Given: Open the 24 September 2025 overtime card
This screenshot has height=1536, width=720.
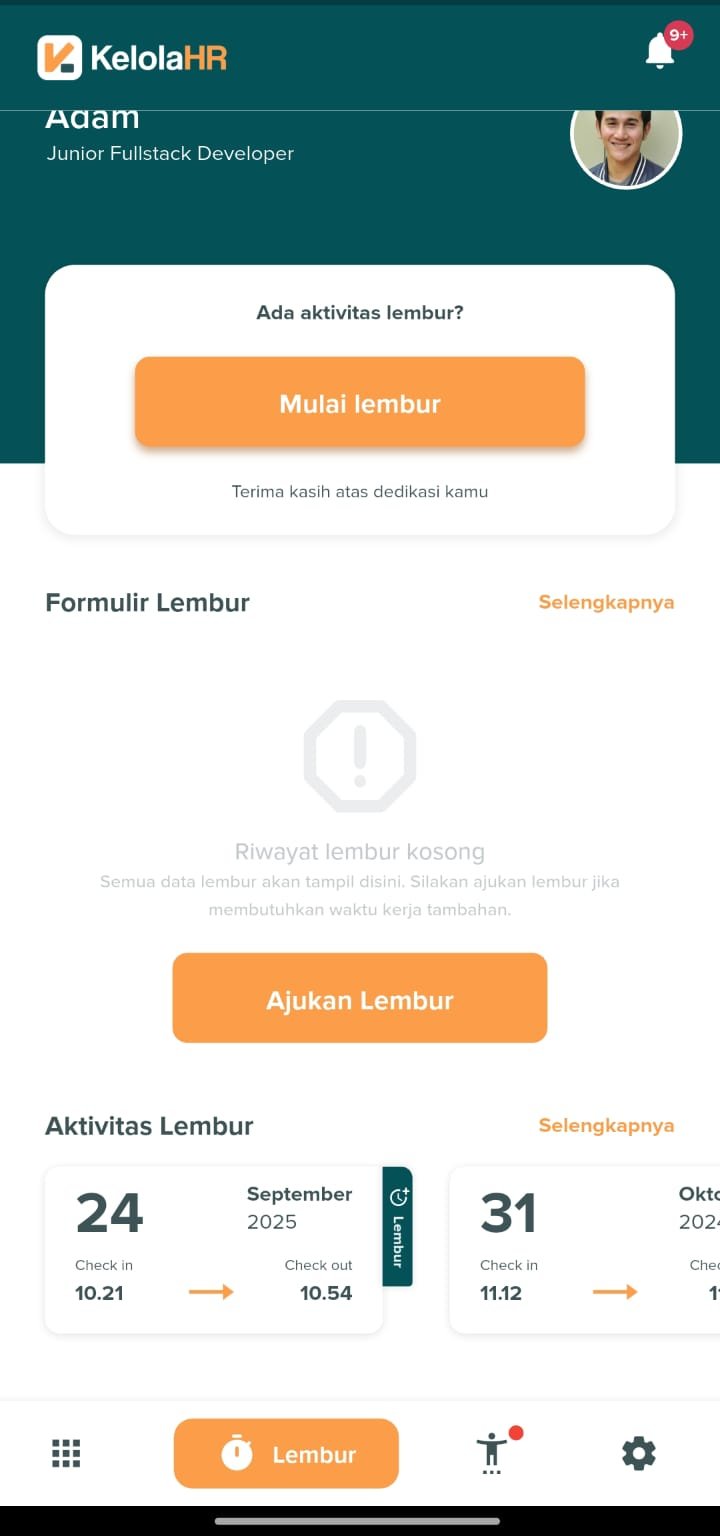Looking at the screenshot, I should point(214,1249).
